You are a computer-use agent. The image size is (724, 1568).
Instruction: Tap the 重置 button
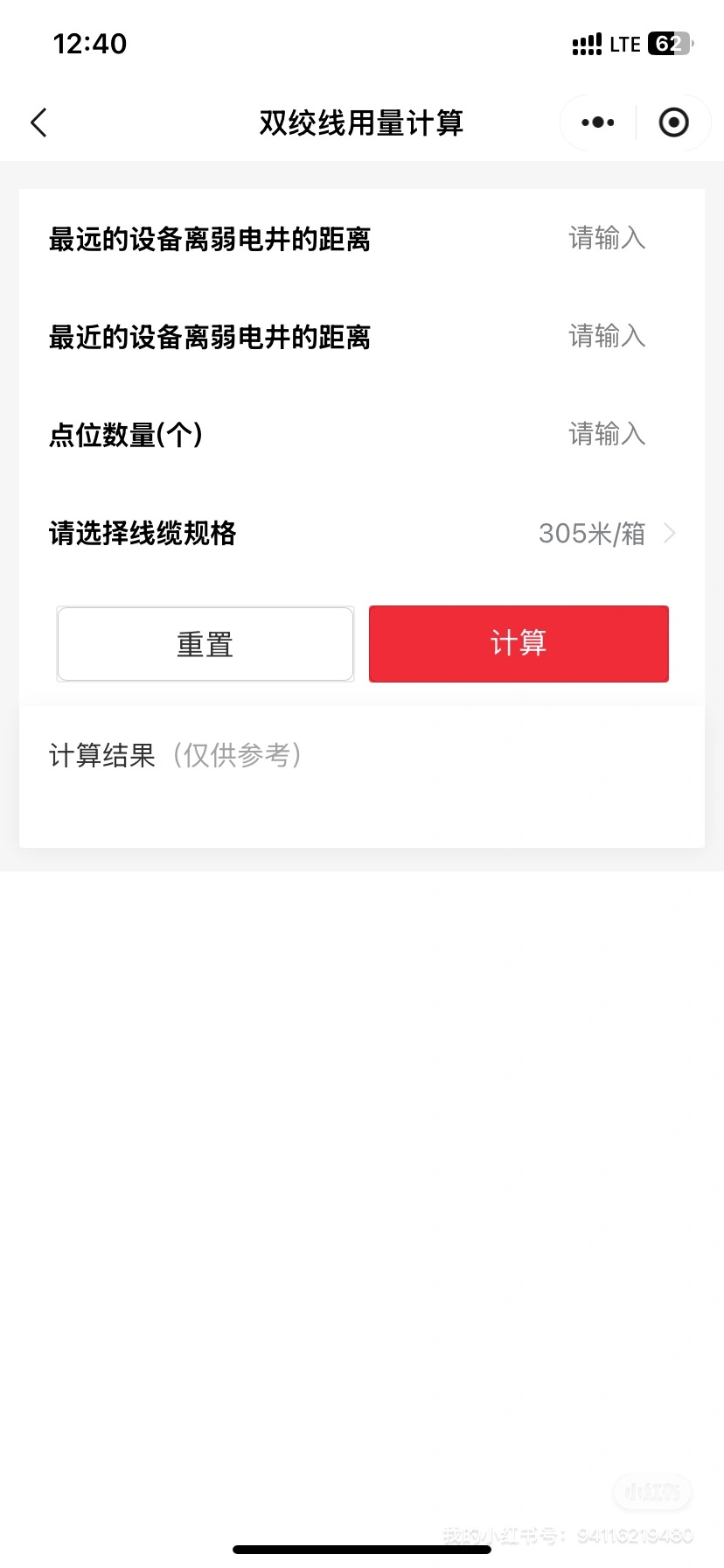click(x=205, y=644)
